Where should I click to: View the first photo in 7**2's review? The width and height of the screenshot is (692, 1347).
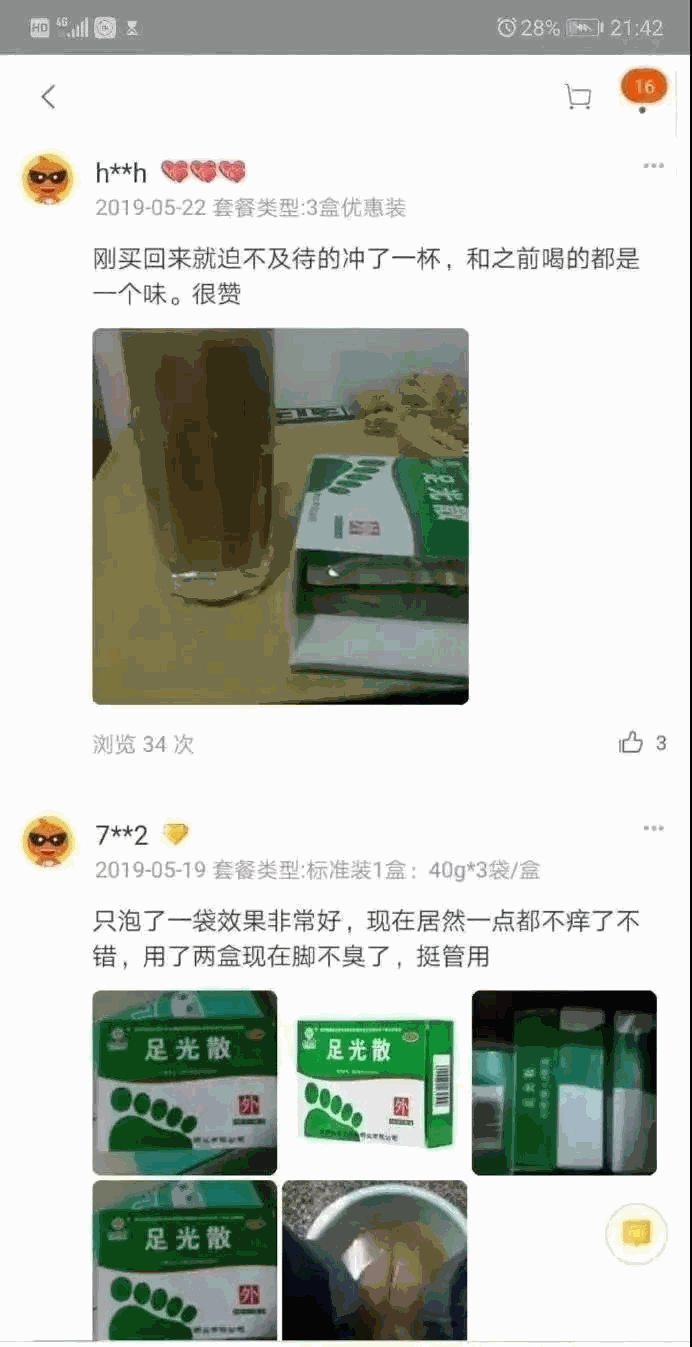[185, 1082]
